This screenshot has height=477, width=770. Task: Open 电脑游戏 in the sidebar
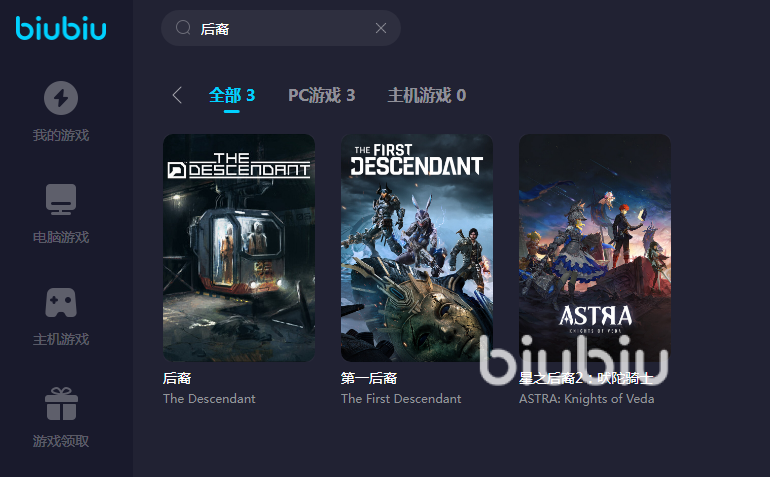coord(61,213)
